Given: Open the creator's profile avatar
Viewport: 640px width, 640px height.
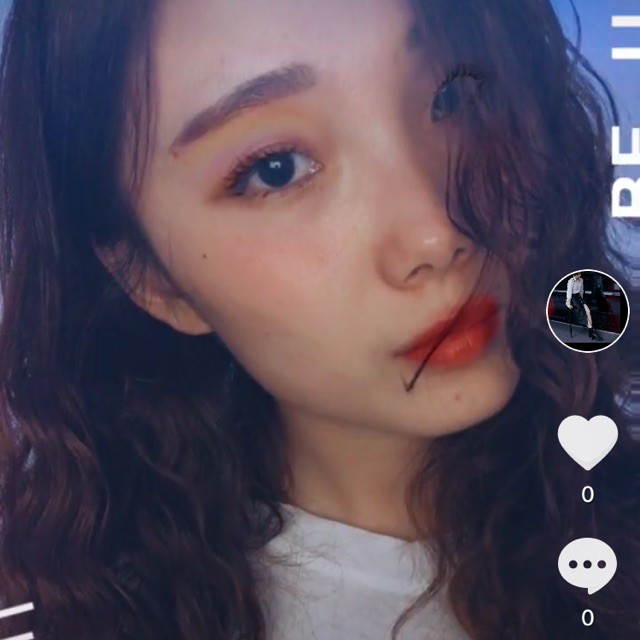Looking at the screenshot, I should point(587,311).
